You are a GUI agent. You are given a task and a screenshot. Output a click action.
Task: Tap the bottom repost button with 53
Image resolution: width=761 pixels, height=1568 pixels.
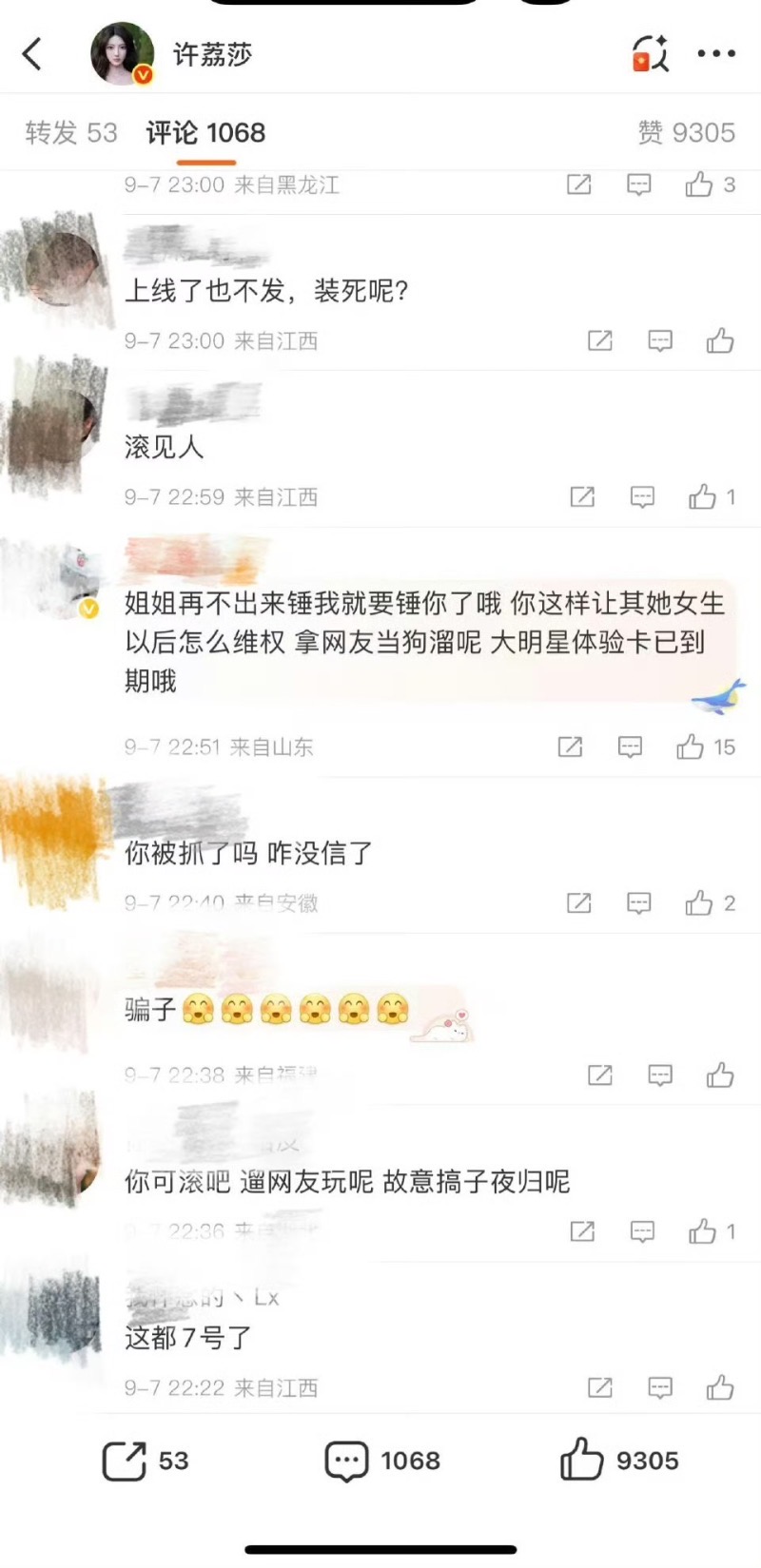pyautogui.click(x=145, y=1461)
